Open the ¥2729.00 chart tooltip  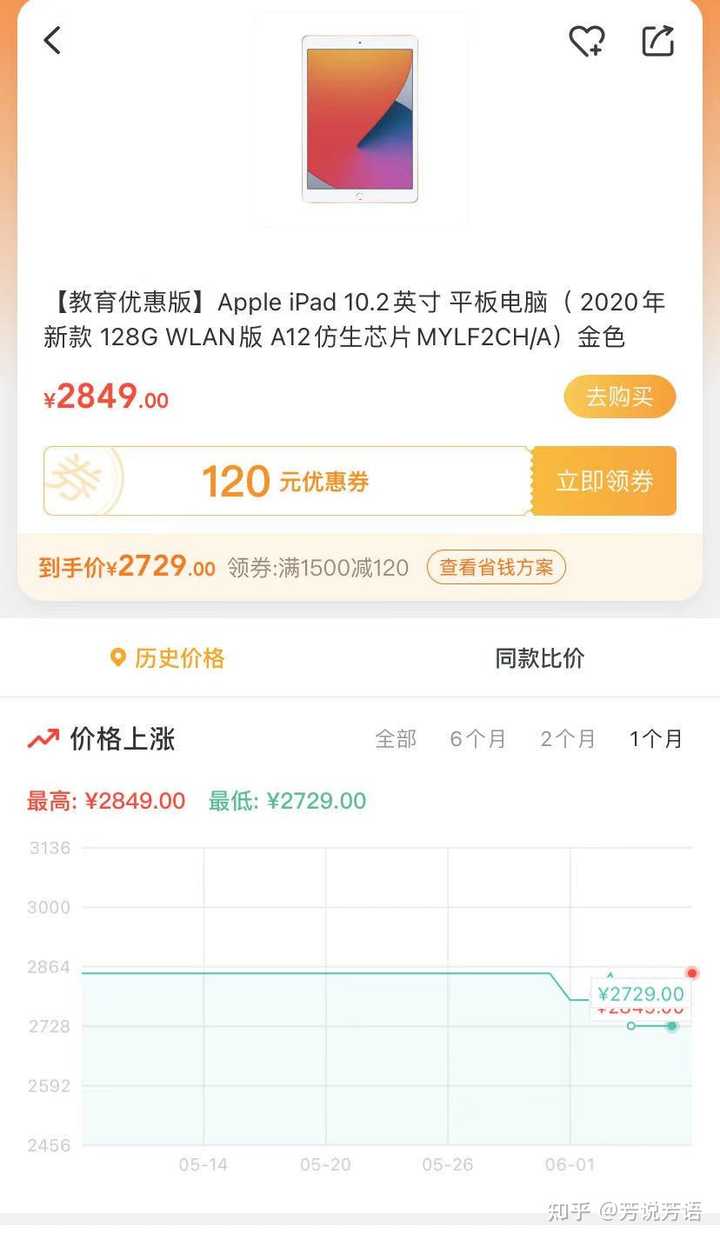tap(638, 994)
